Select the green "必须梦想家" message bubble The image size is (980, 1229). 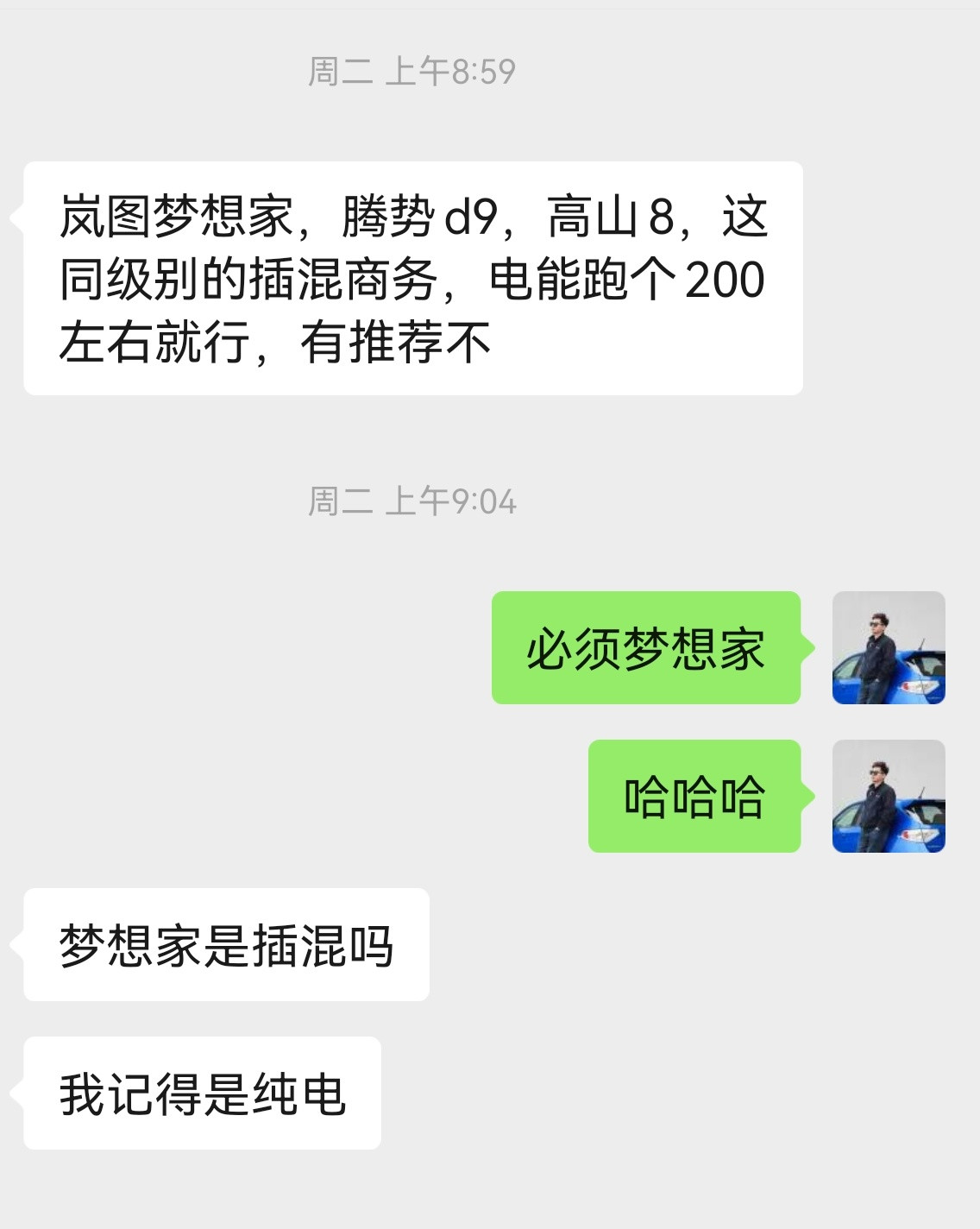point(647,650)
